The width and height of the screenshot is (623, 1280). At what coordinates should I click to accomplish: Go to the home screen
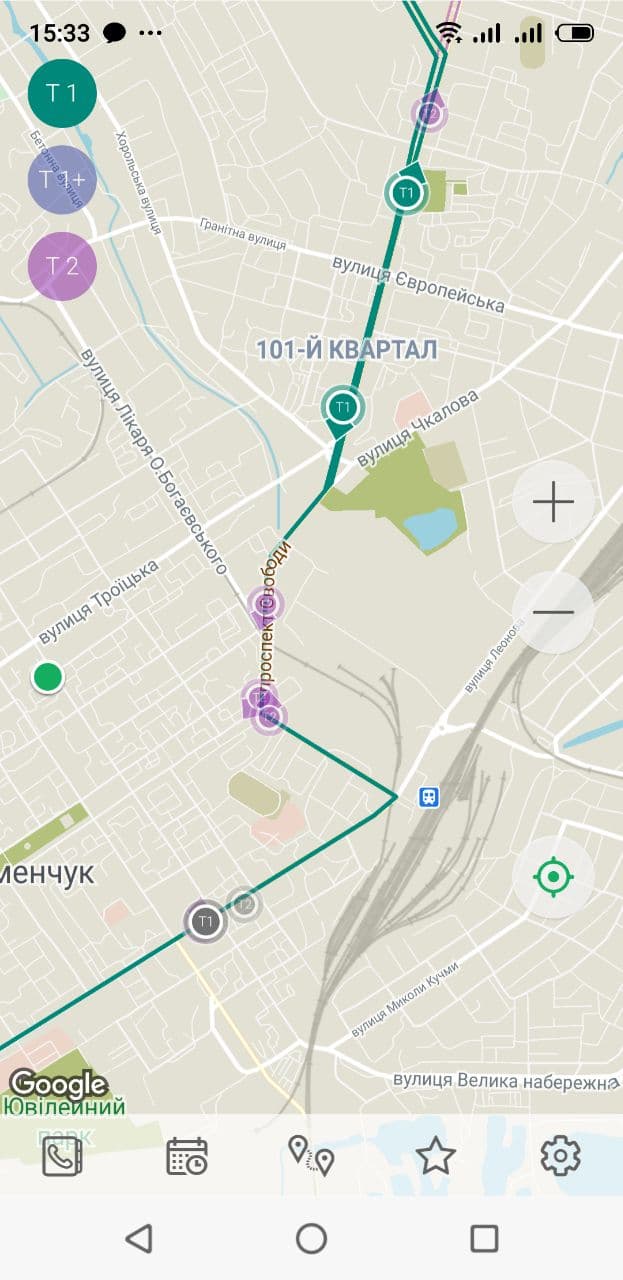[311, 1239]
